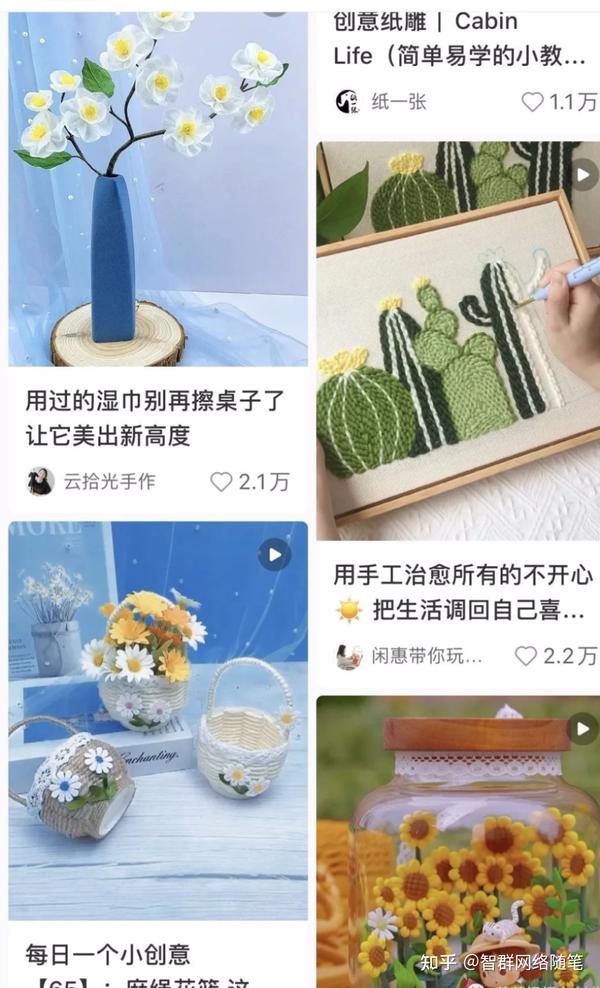Like the Cabin Life paper carving post
The height and width of the screenshot is (988, 600).
point(532,101)
